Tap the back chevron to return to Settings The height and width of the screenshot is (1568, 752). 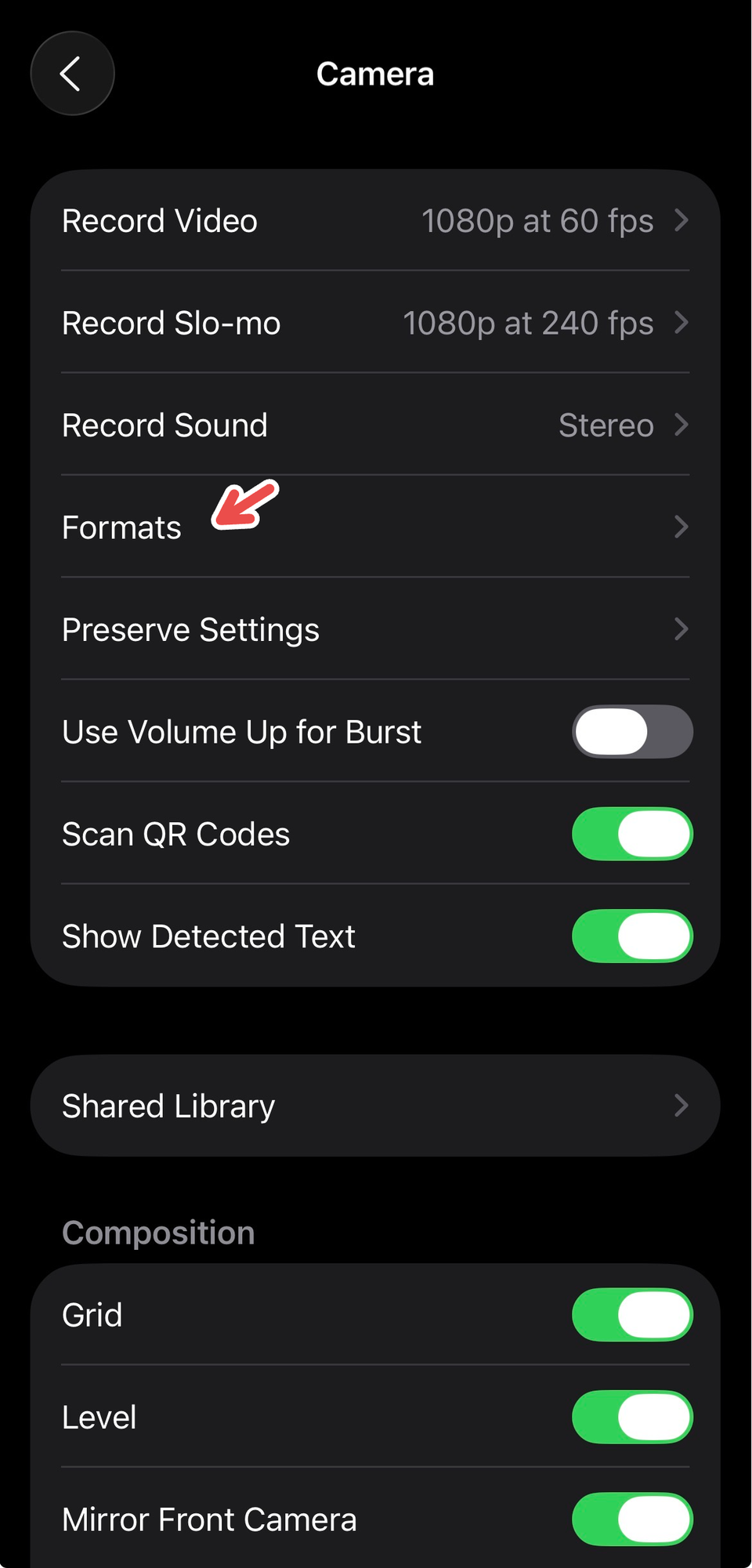point(72,73)
